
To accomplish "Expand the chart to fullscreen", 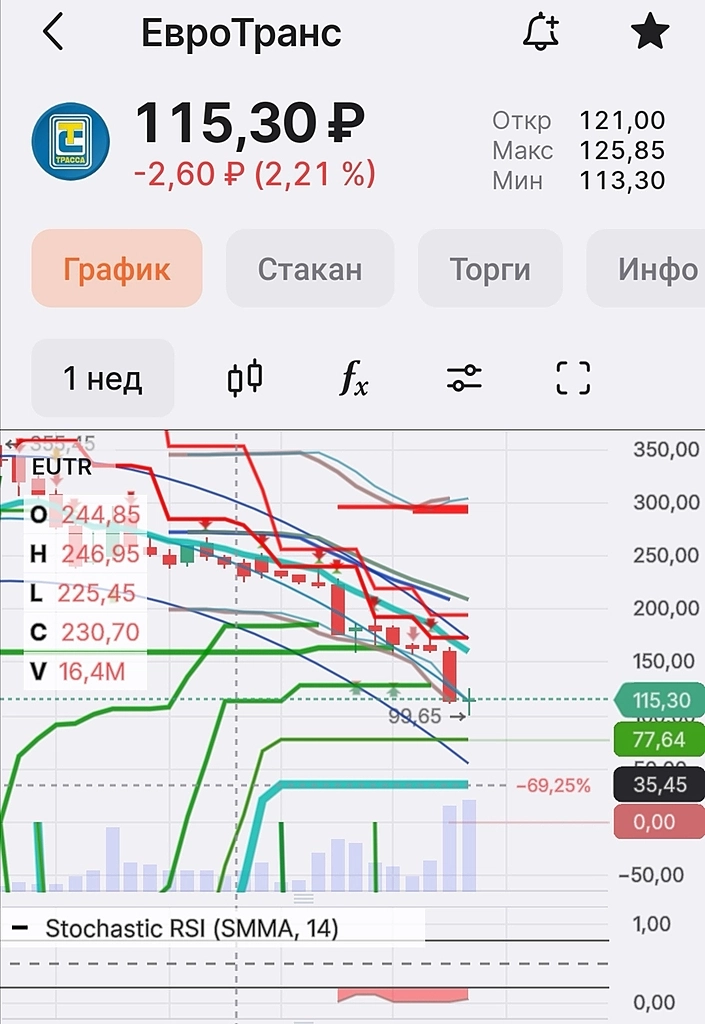I will (x=573, y=378).
